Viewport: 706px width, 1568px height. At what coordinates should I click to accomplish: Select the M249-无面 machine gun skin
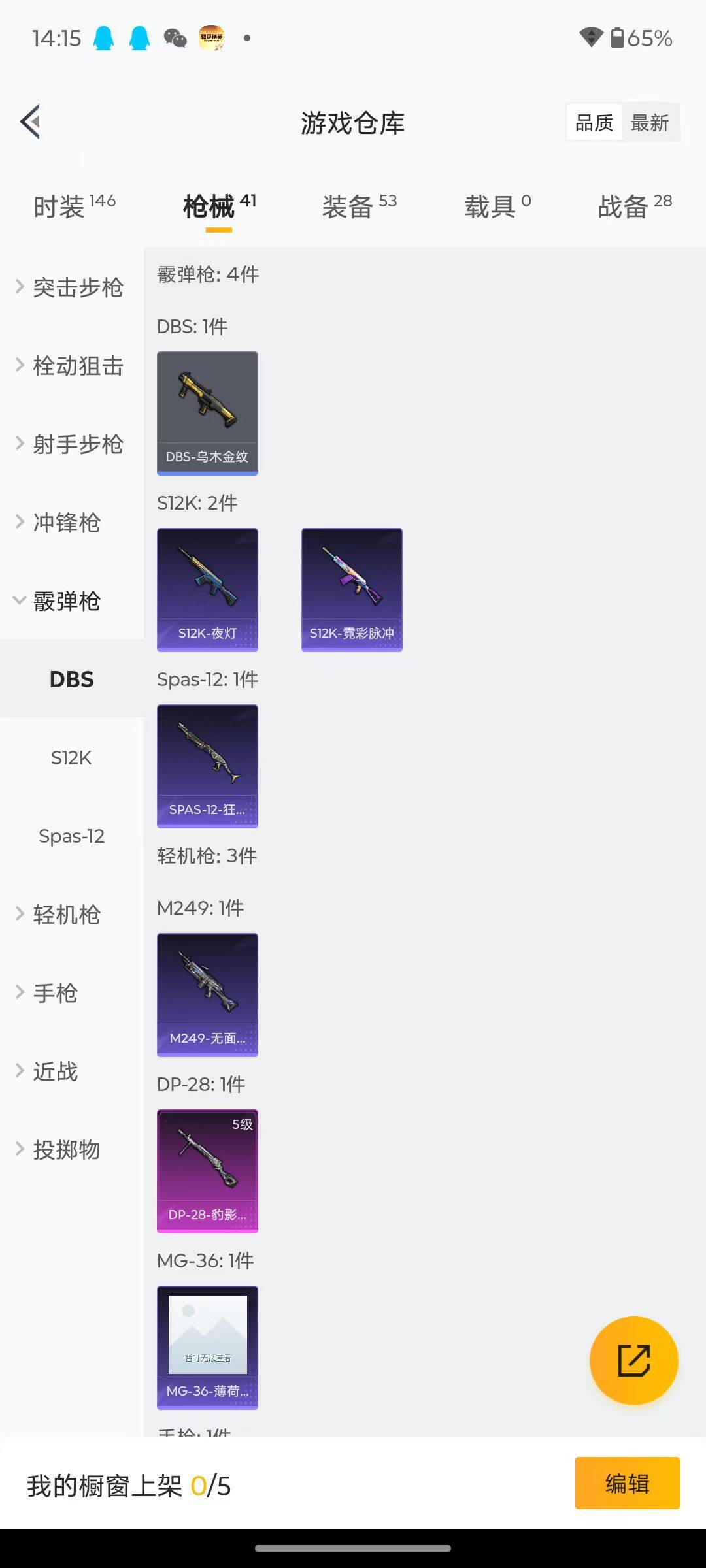click(207, 994)
